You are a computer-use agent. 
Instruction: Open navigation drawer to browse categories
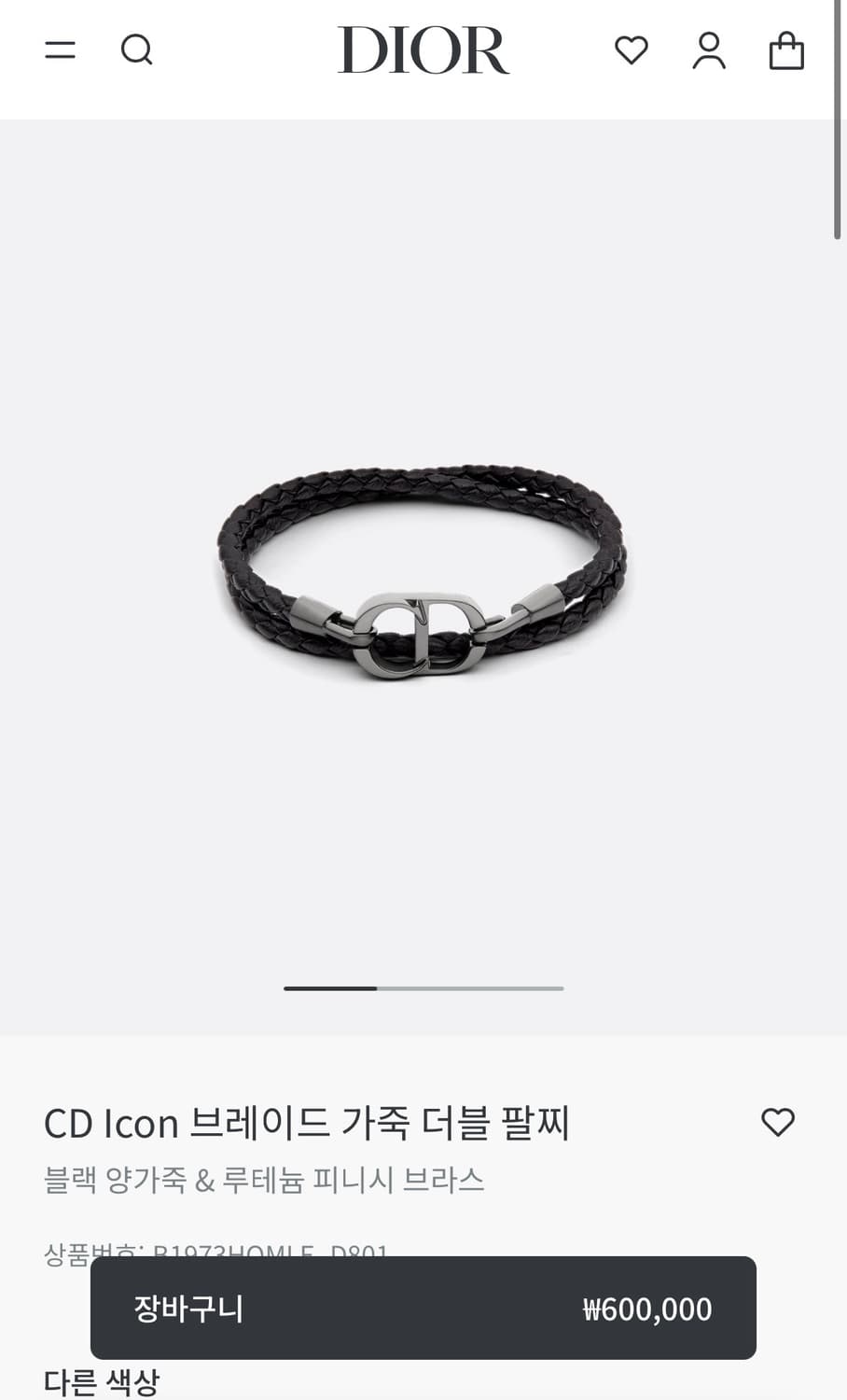pyautogui.click(x=61, y=49)
